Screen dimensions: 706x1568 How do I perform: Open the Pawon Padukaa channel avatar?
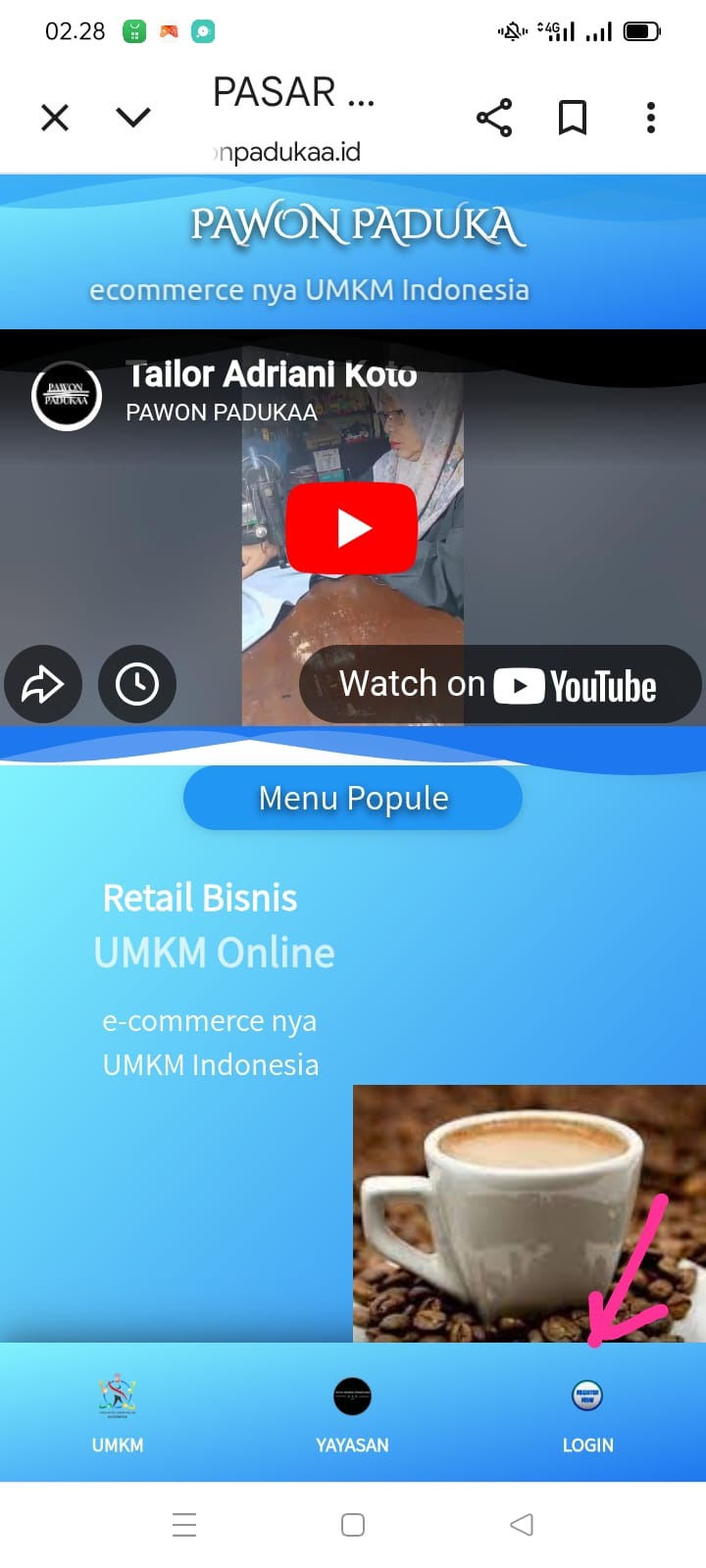(x=67, y=396)
